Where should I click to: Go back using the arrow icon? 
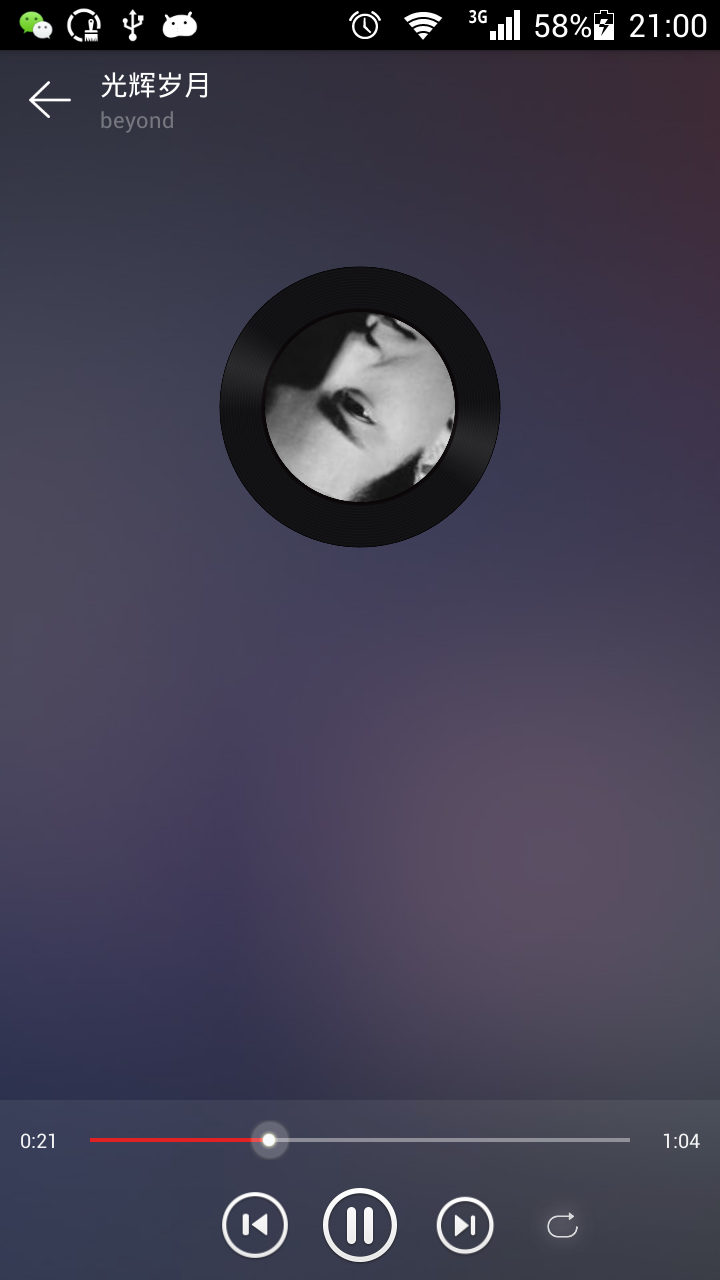coord(49,100)
